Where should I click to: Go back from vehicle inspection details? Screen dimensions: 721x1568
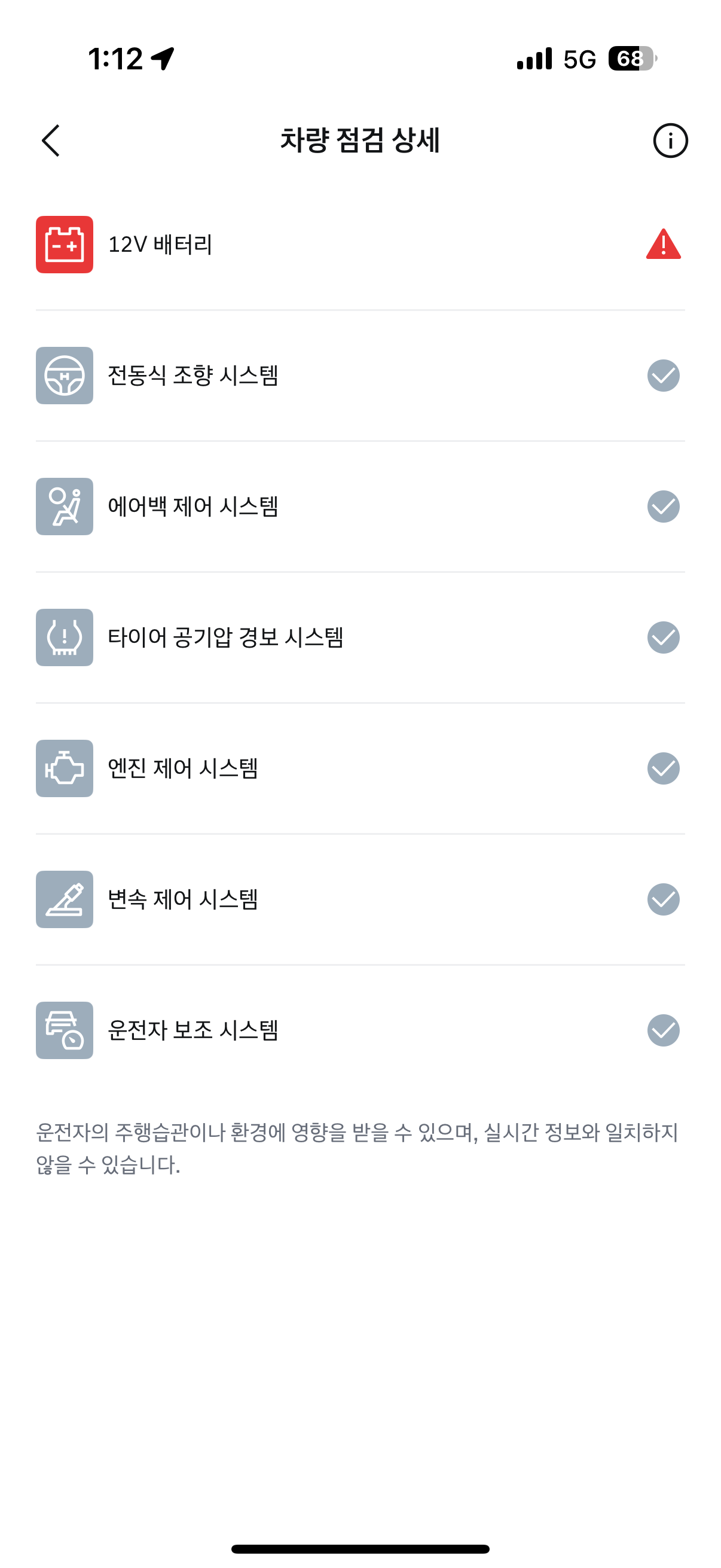(x=51, y=141)
